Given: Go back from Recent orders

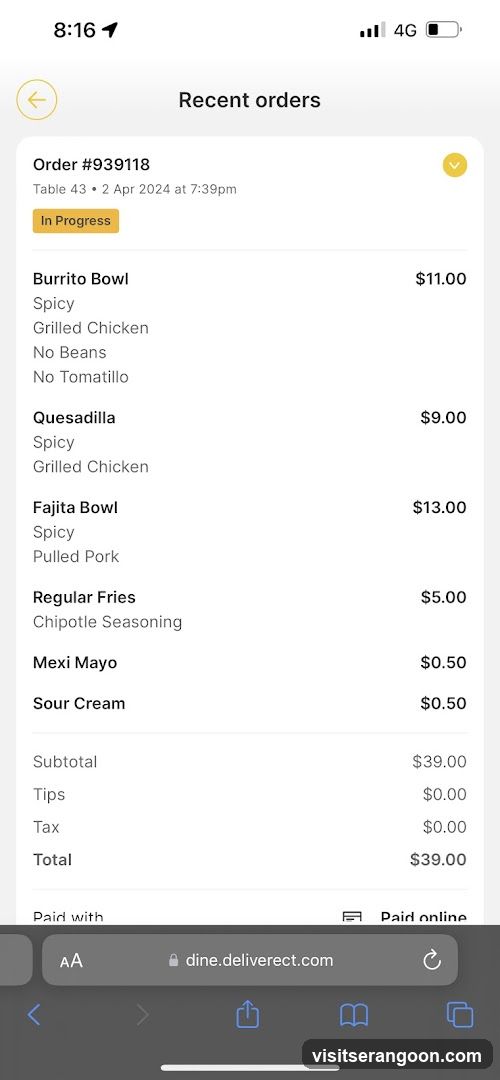Looking at the screenshot, I should 37,100.
